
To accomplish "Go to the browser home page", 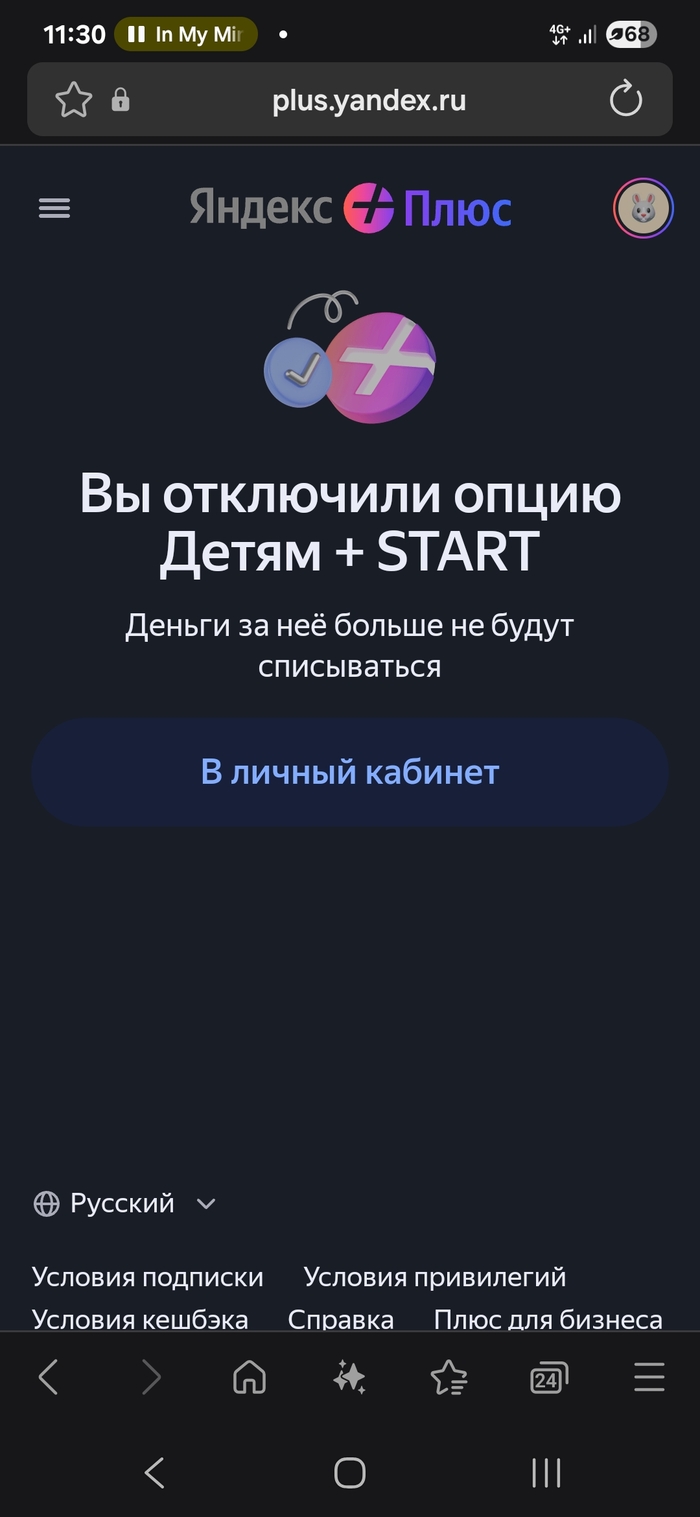I will coord(249,1378).
